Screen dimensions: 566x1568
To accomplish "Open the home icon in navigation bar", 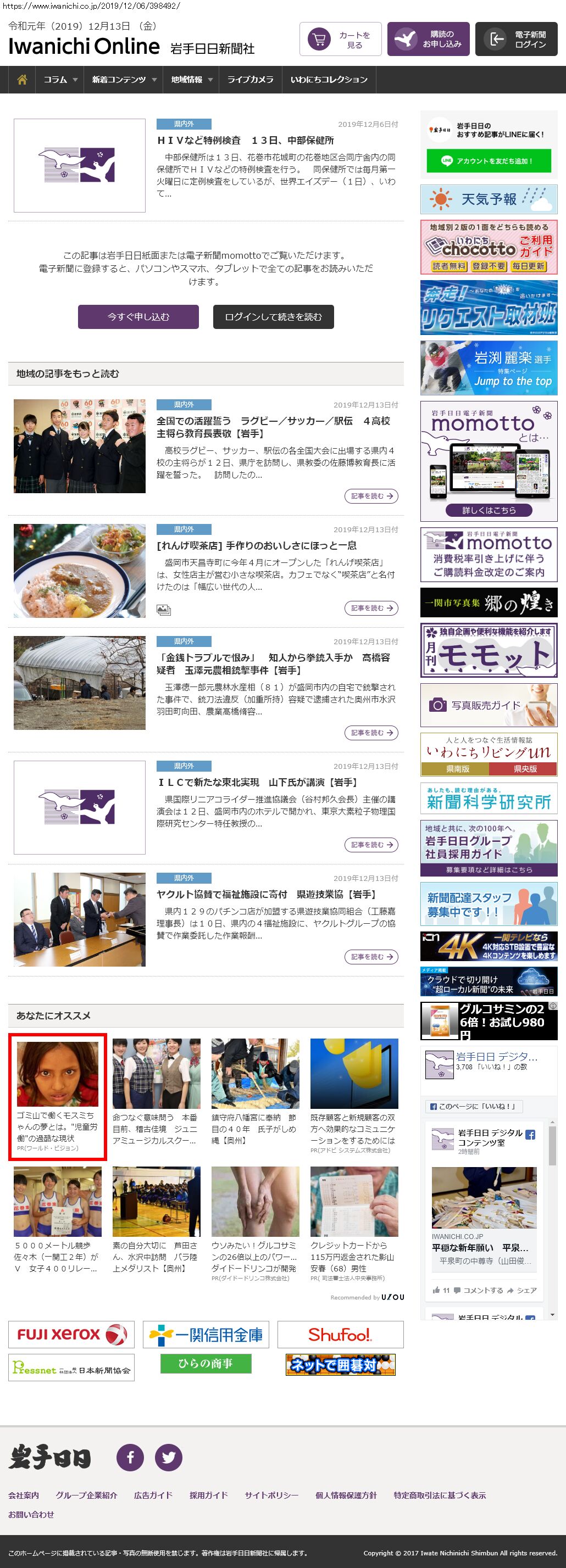I will pyautogui.click(x=22, y=80).
